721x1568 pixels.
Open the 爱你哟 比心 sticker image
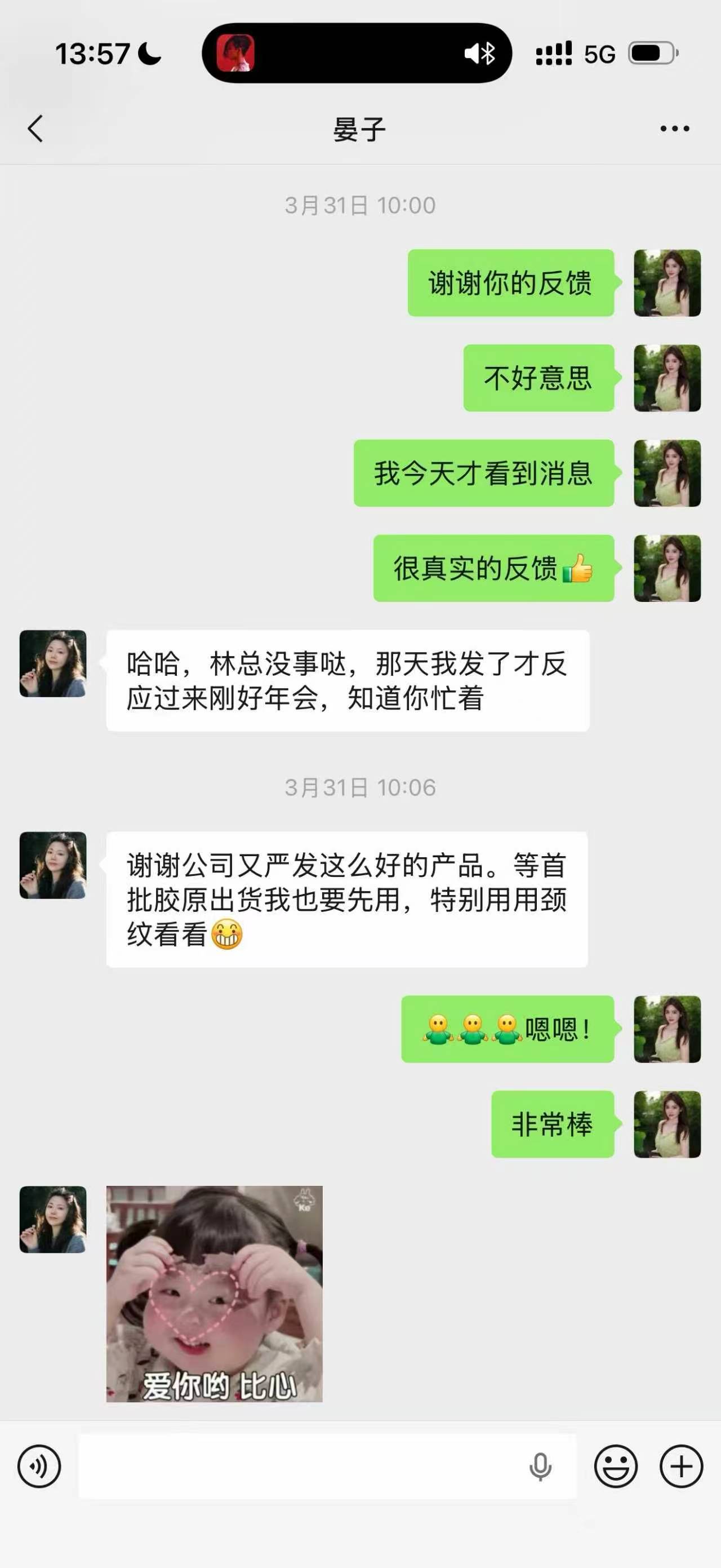click(214, 1295)
